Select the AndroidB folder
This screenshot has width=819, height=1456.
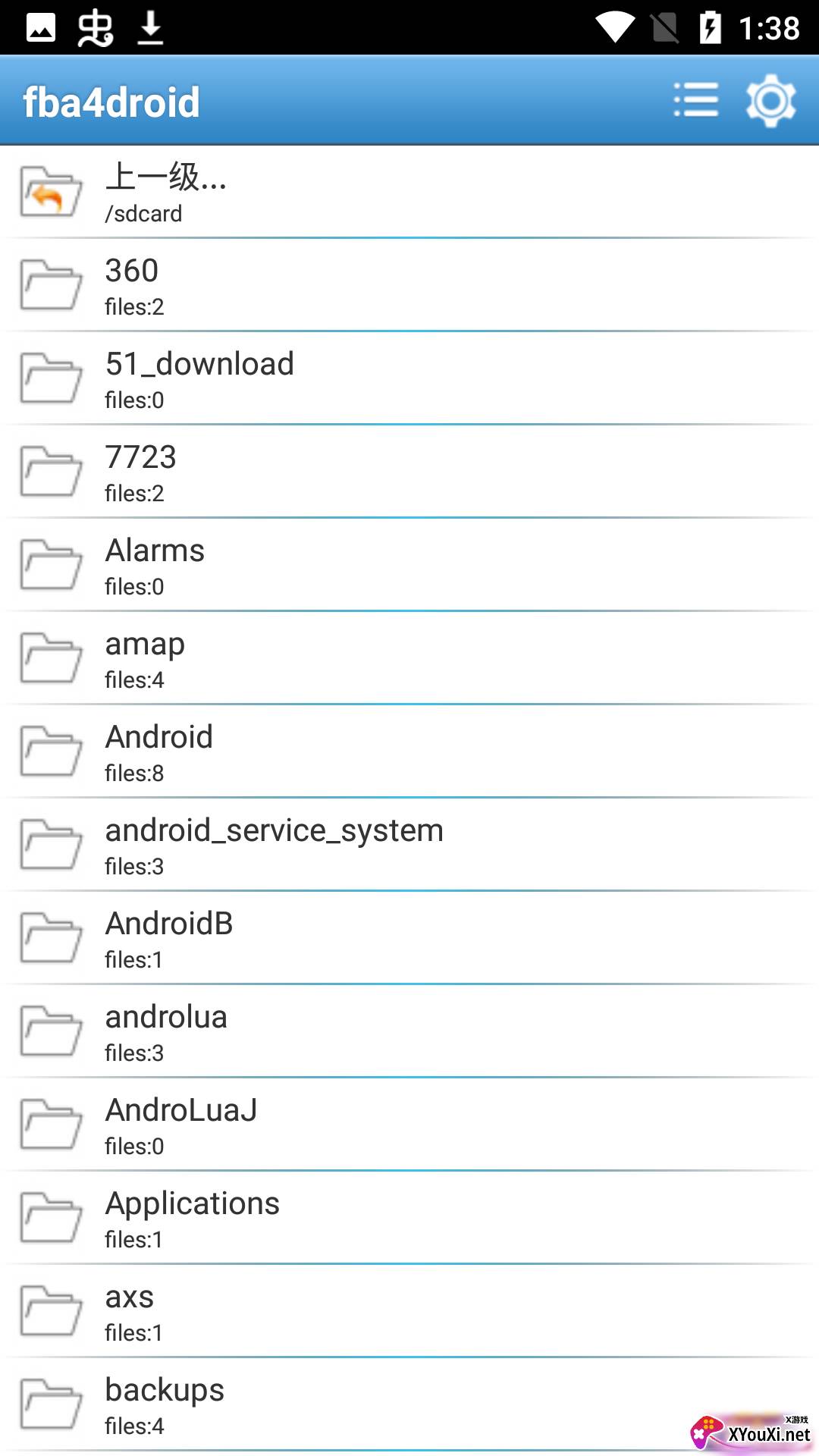click(409, 939)
